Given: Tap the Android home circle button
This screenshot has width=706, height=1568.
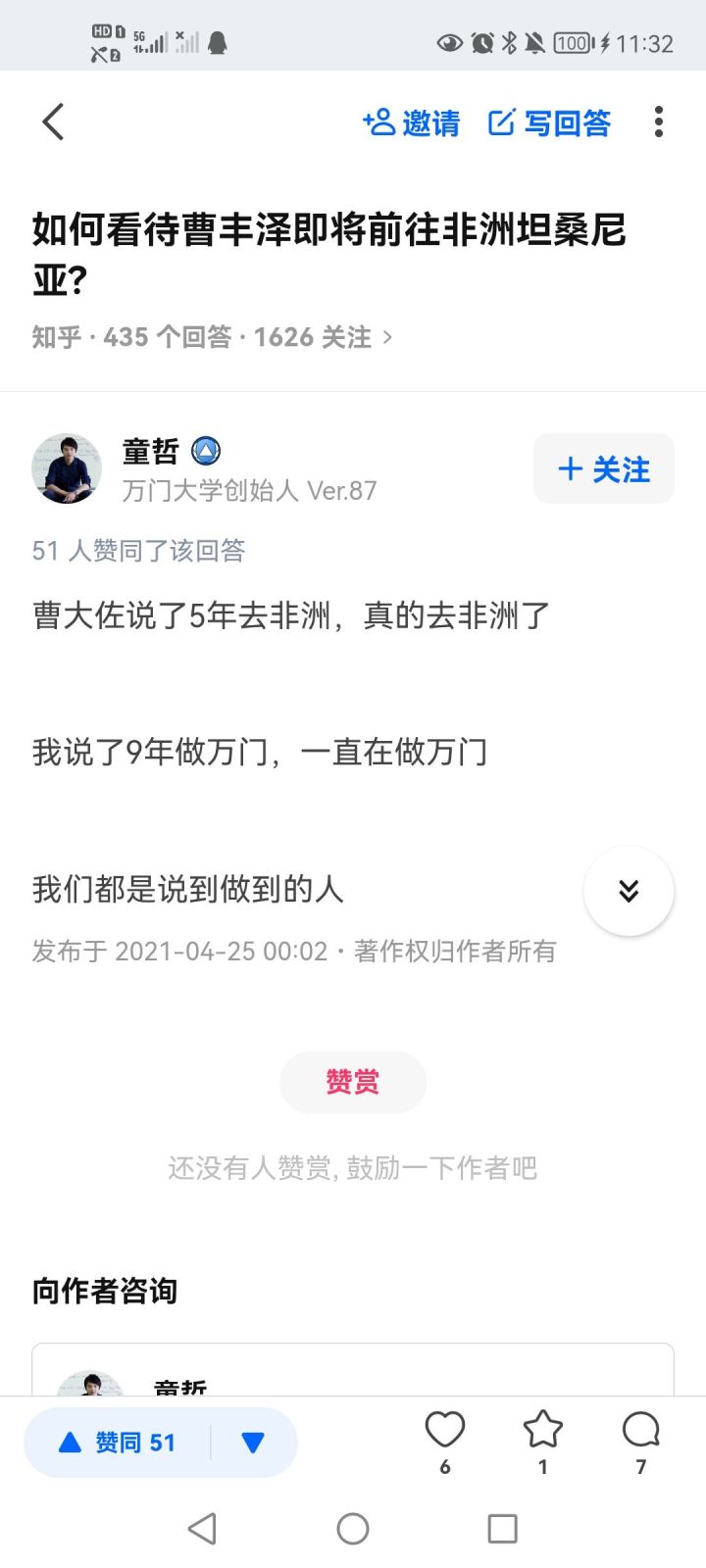Looking at the screenshot, I should click(x=352, y=1528).
